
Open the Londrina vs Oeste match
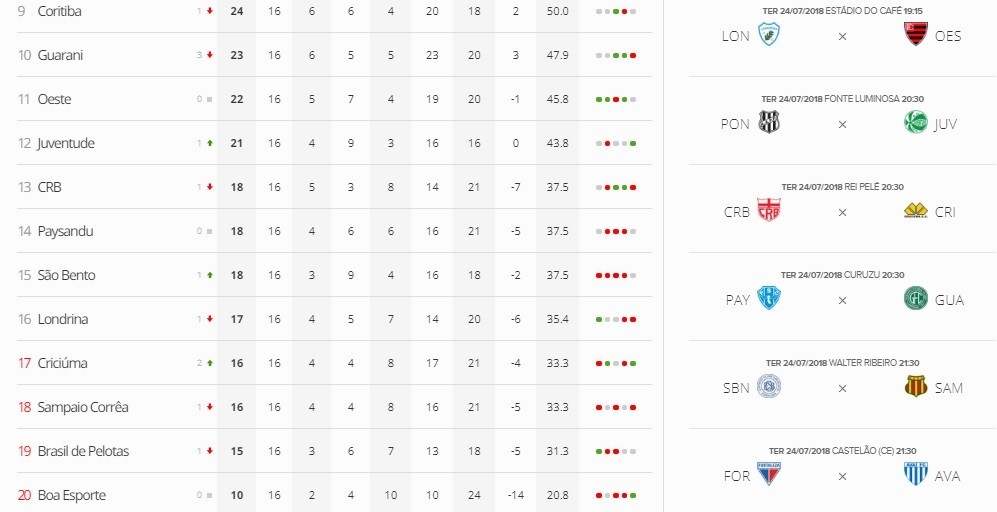pos(841,36)
